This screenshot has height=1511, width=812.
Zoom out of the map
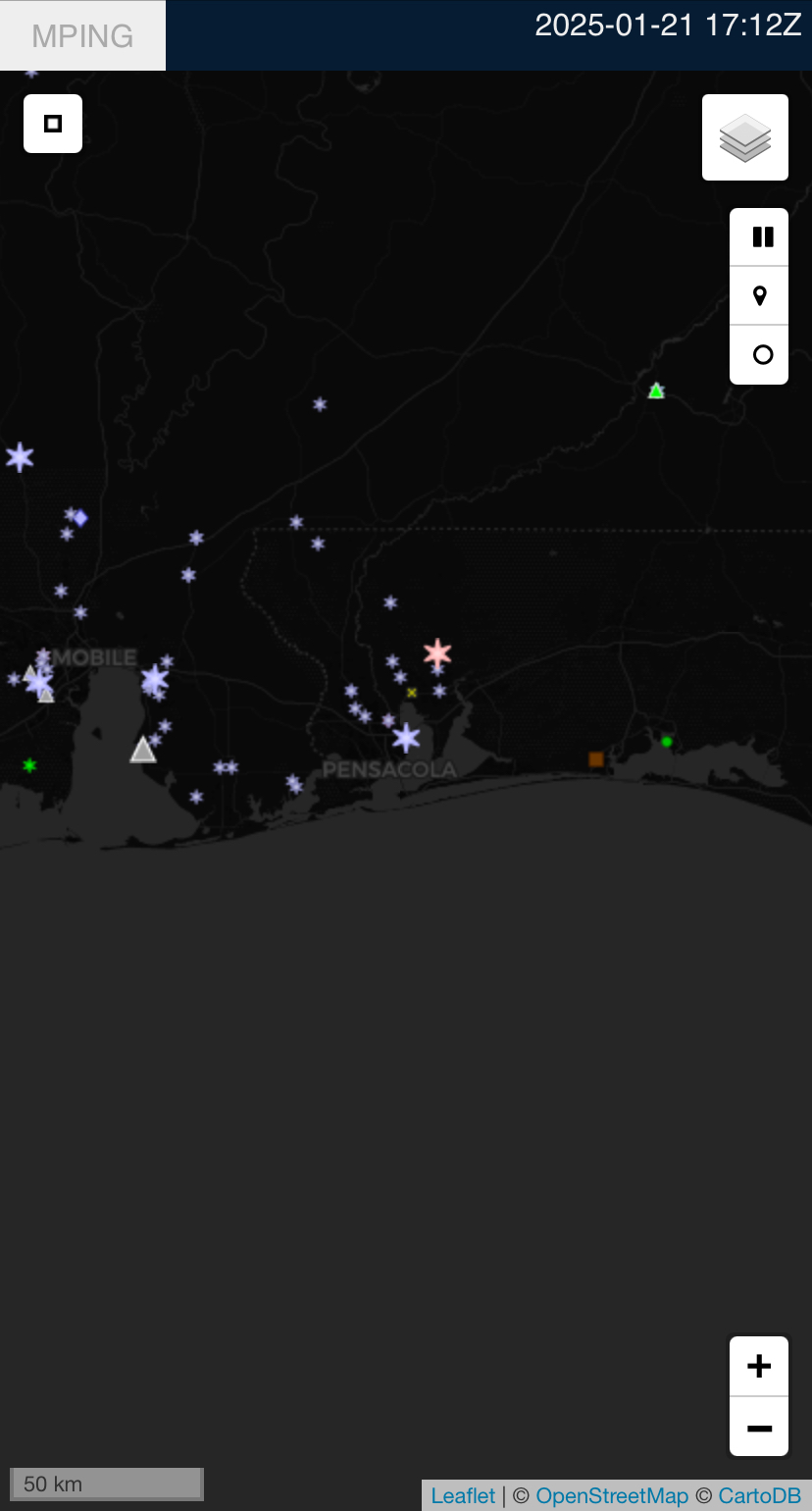tap(759, 1427)
